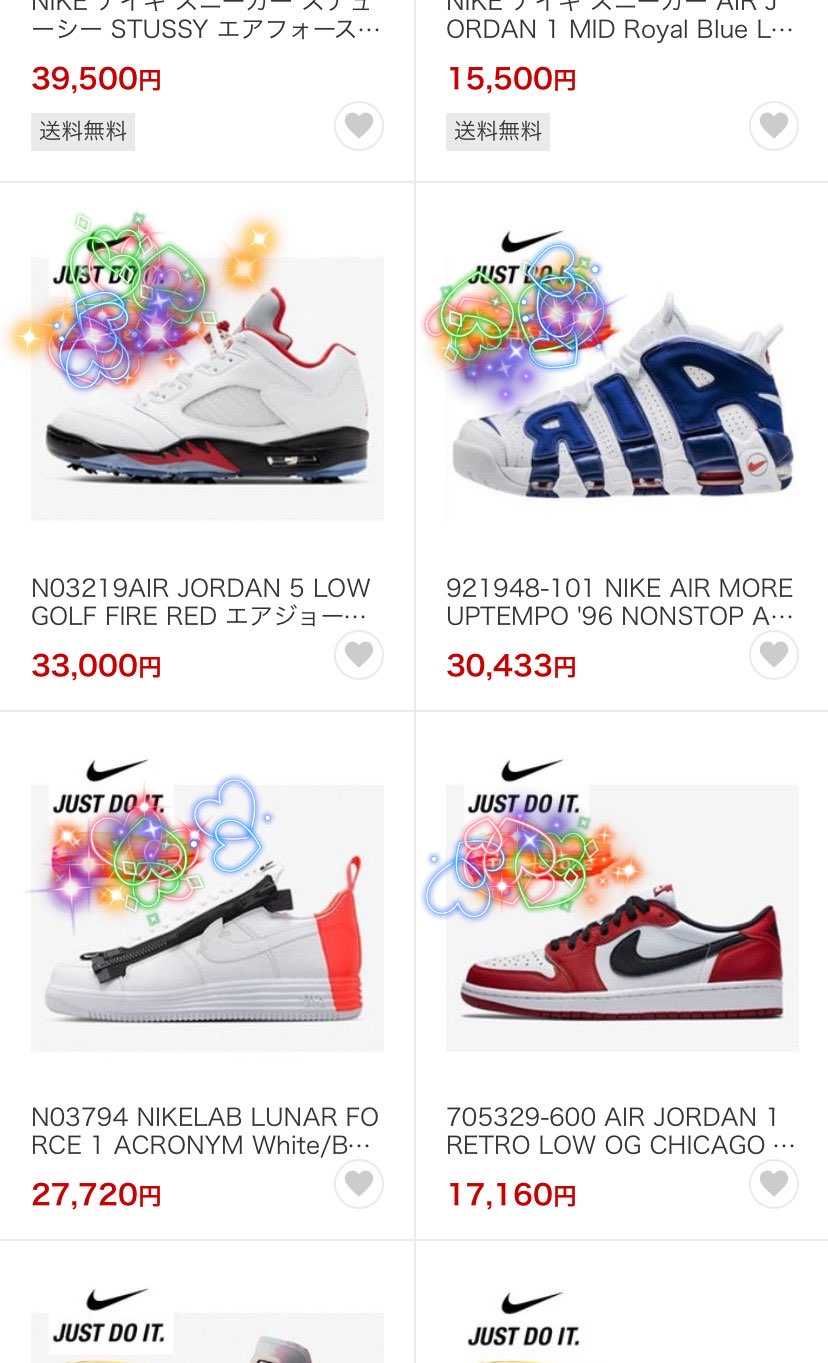The image size is (828, 1363).
Task: Open the Air Jordan 1 Retro Low Chicago listing
Action: 622,917
